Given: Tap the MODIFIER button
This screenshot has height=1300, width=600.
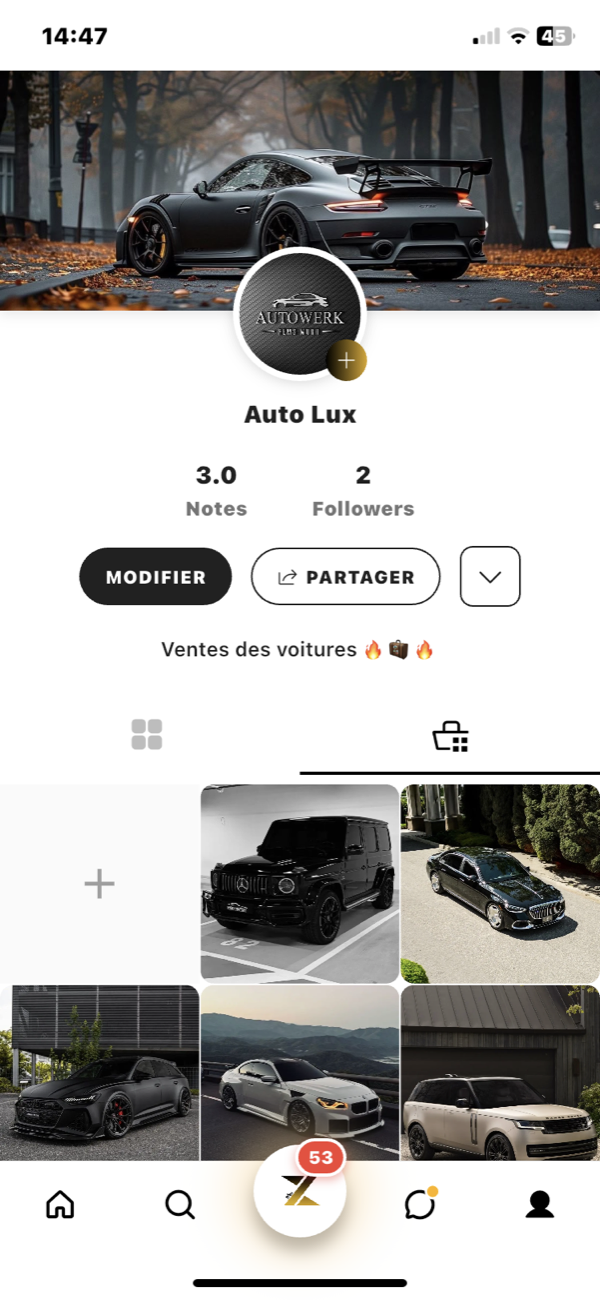Looking at the screenshot, I should 155,577.
